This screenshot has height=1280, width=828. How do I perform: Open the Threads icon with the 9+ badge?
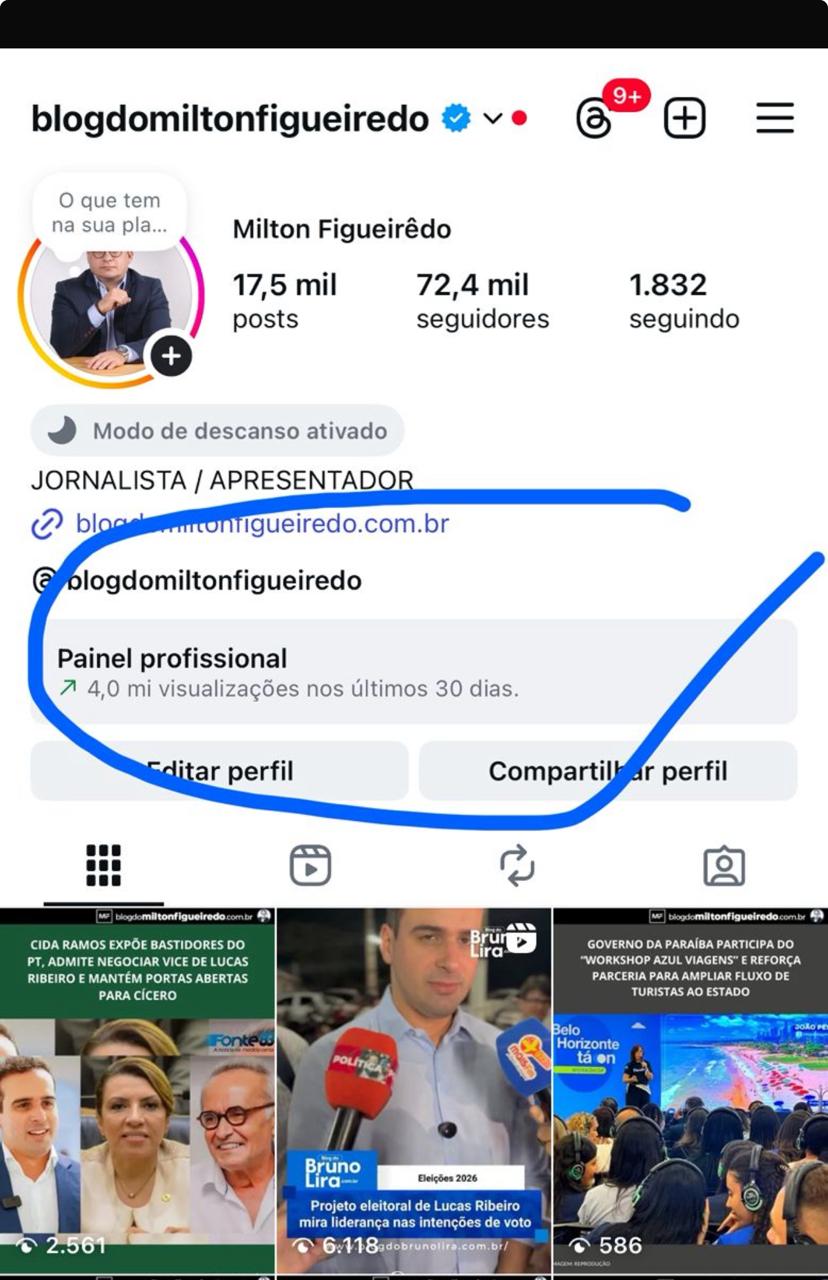tap(595, 119)
